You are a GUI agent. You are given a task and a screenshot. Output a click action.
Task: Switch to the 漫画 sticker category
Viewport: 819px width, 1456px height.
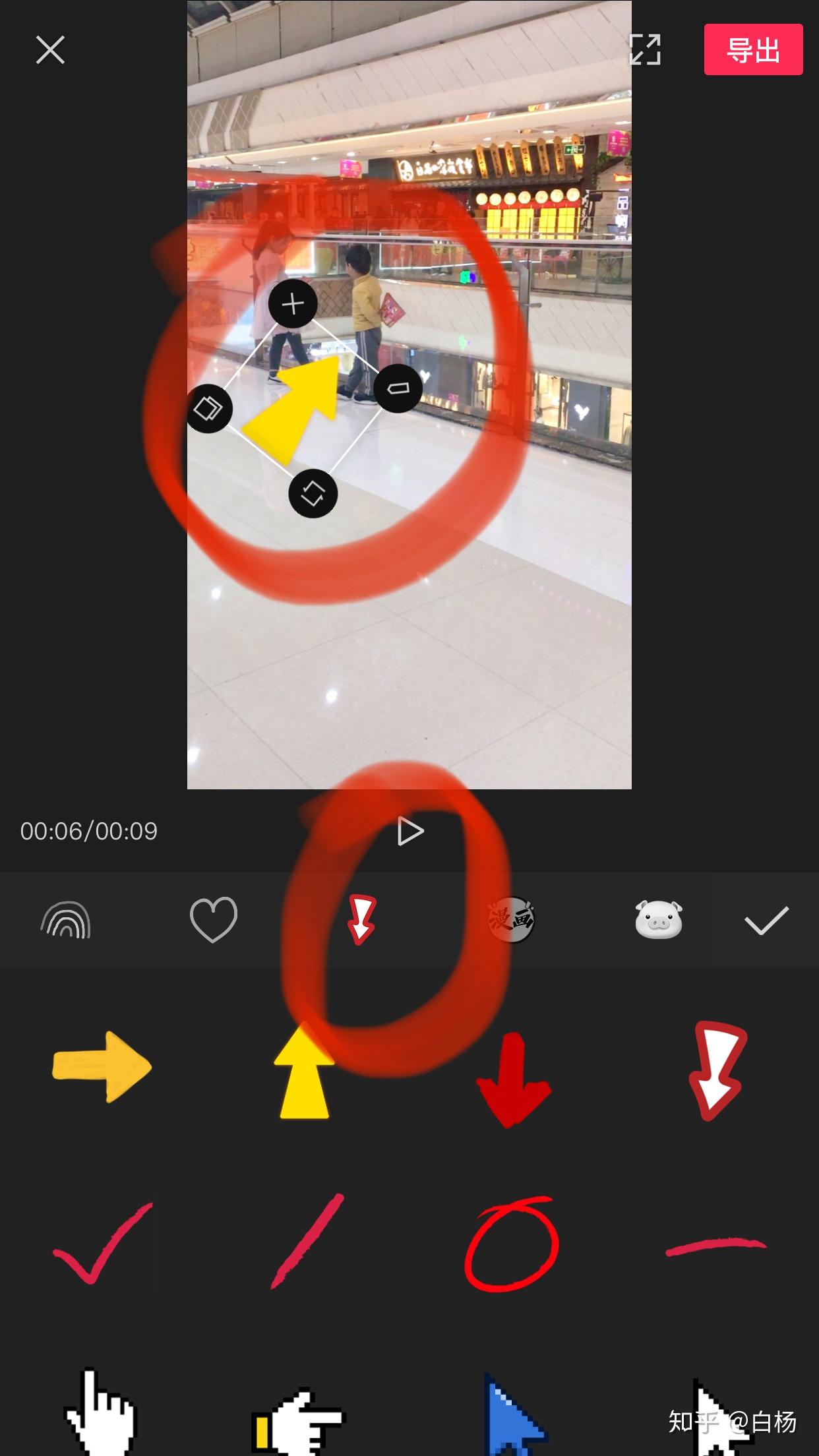[x=511, y=919]
